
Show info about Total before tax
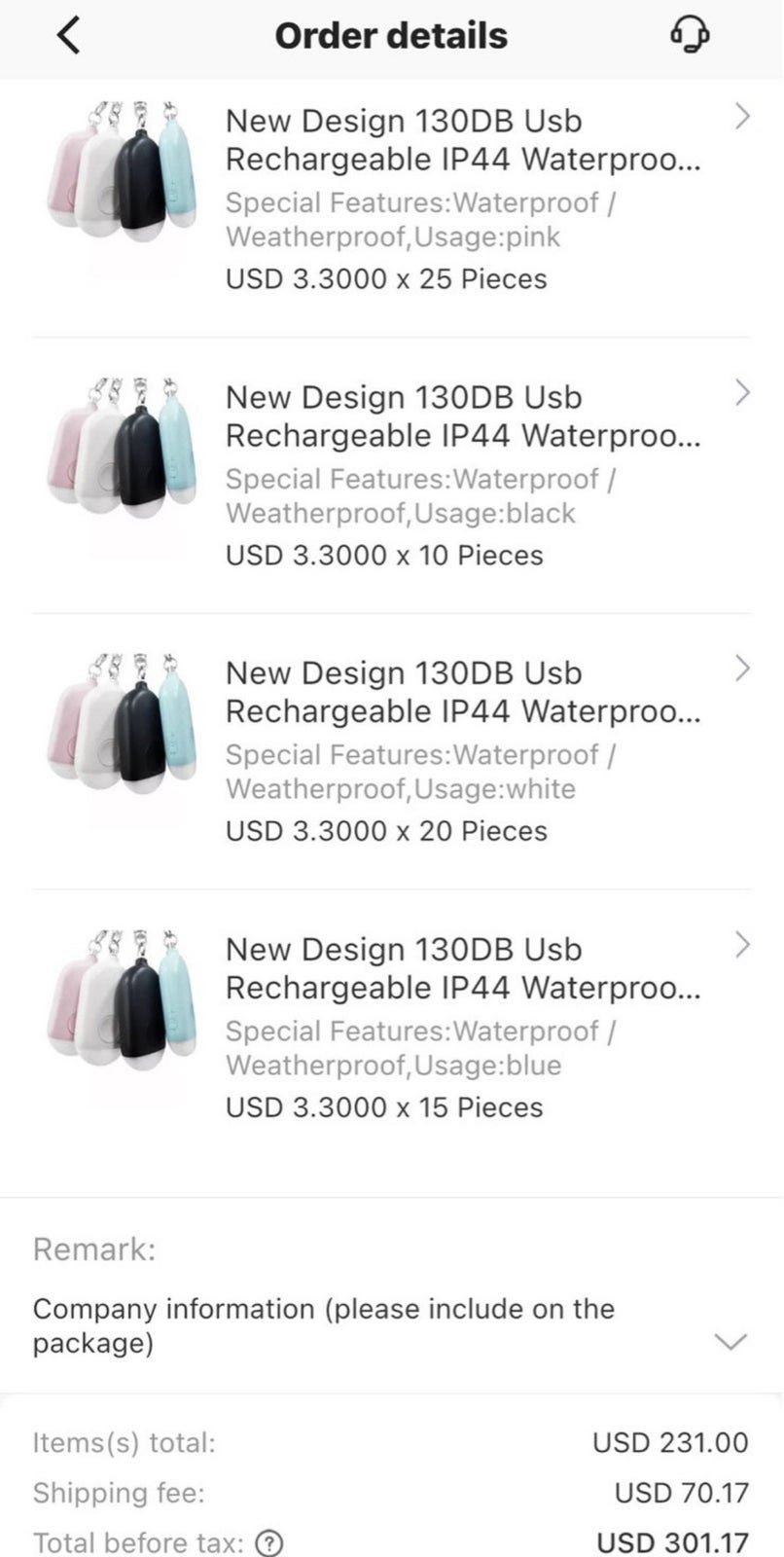(269, 1543)
